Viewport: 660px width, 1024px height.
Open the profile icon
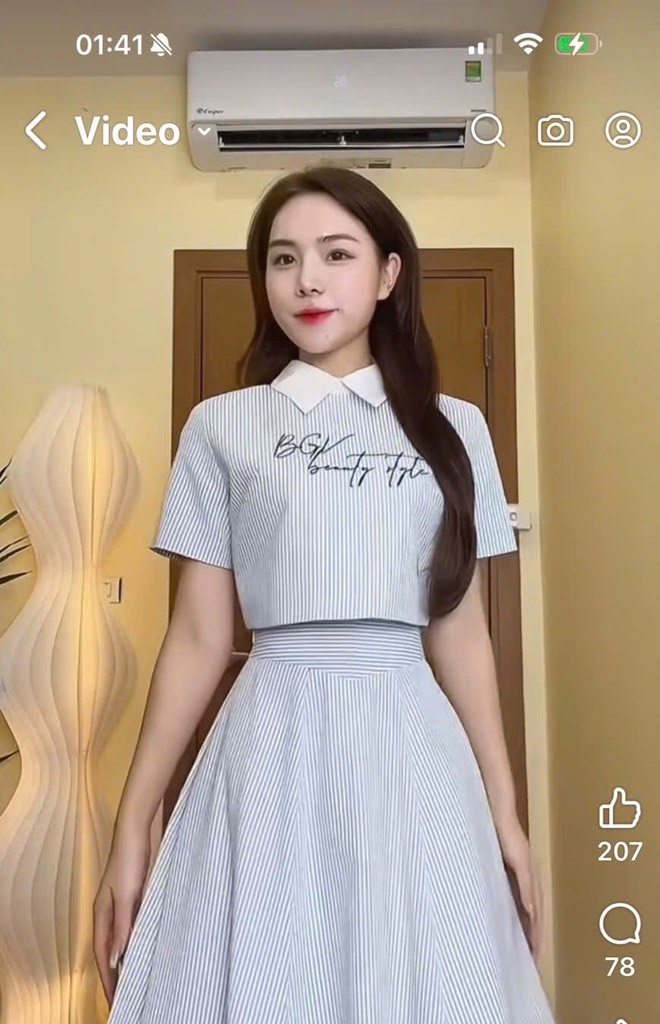click(623, 131)
